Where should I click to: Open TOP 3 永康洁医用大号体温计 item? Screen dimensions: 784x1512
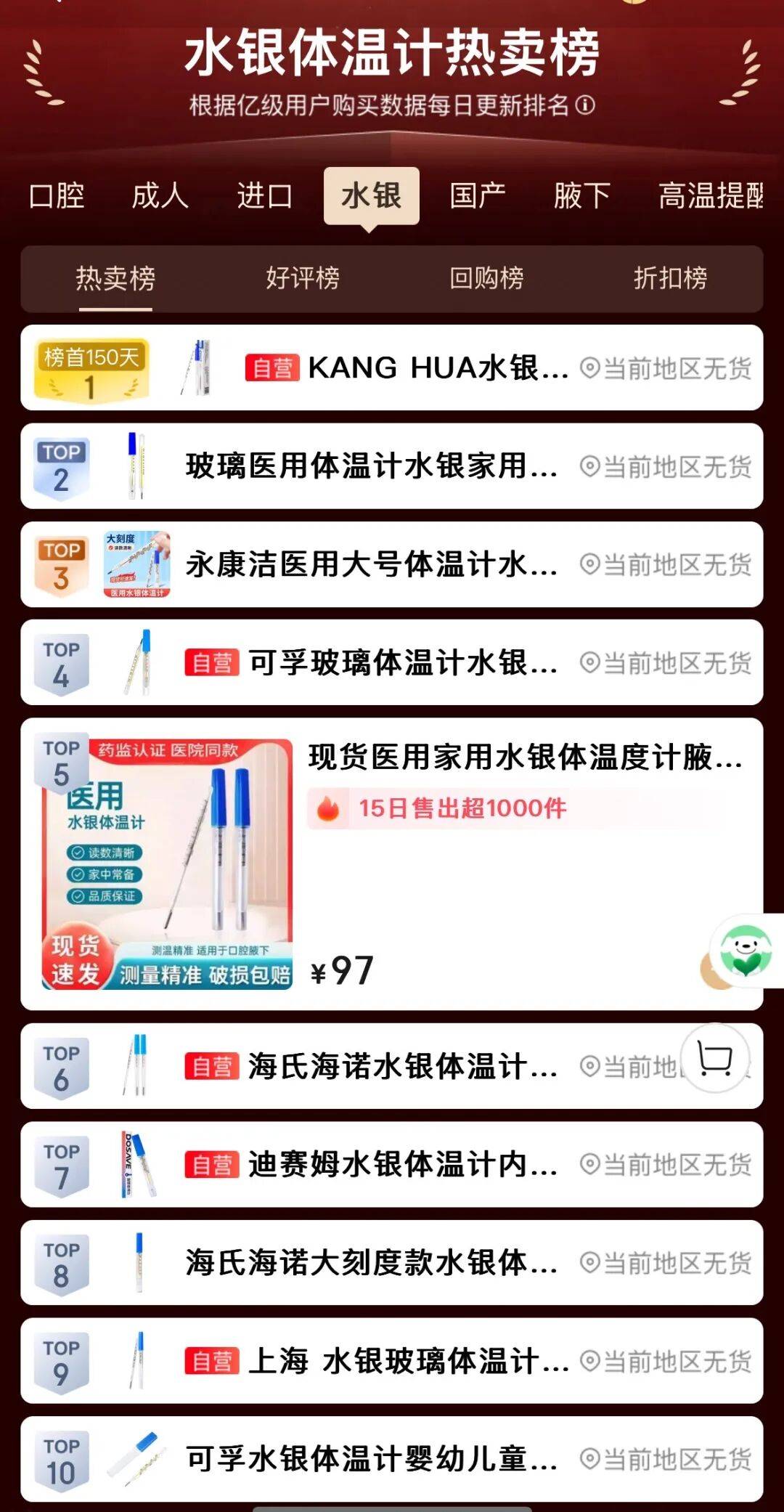[370, 564]
